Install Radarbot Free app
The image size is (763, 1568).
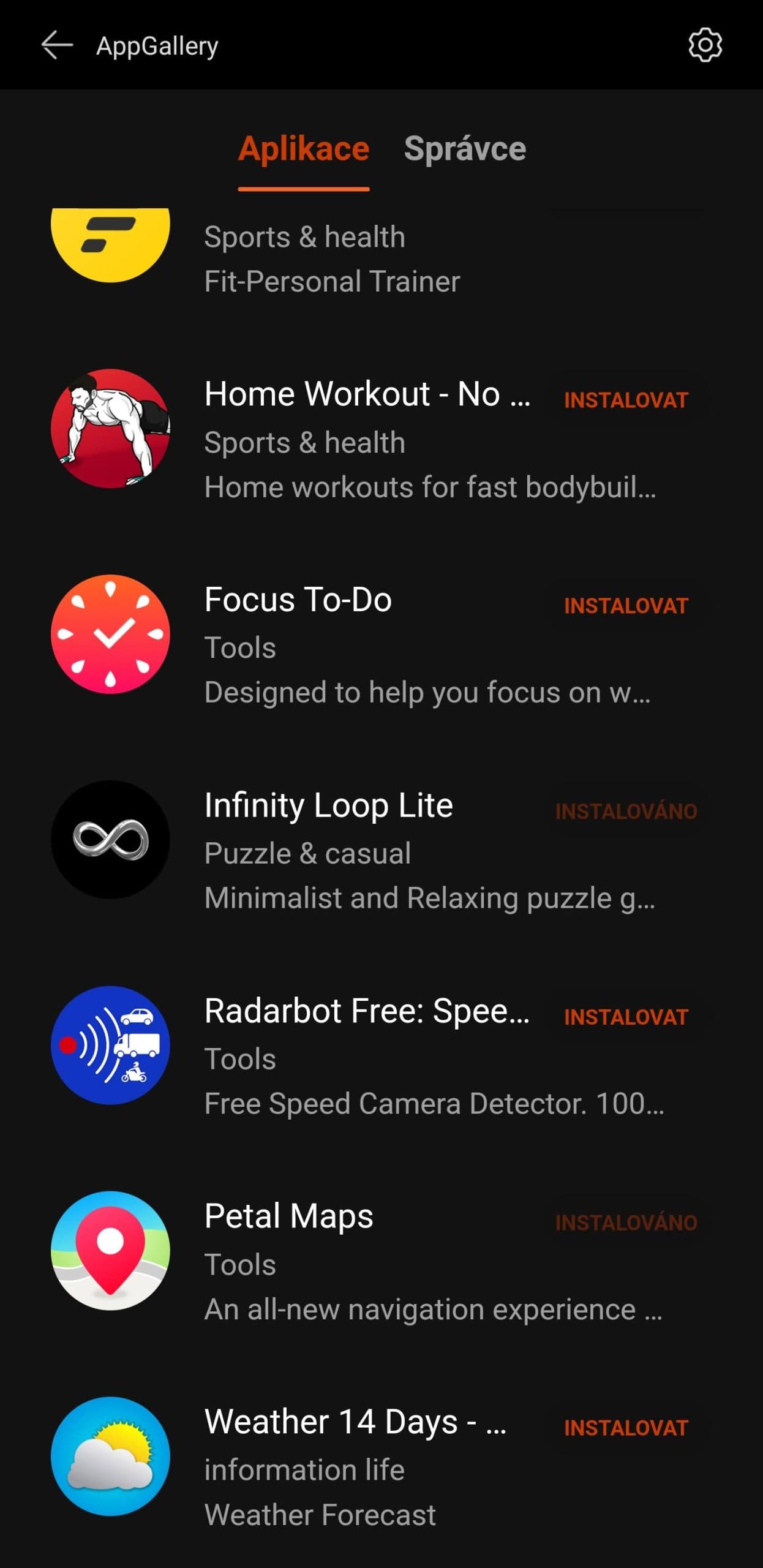[x=626, y=1017]
